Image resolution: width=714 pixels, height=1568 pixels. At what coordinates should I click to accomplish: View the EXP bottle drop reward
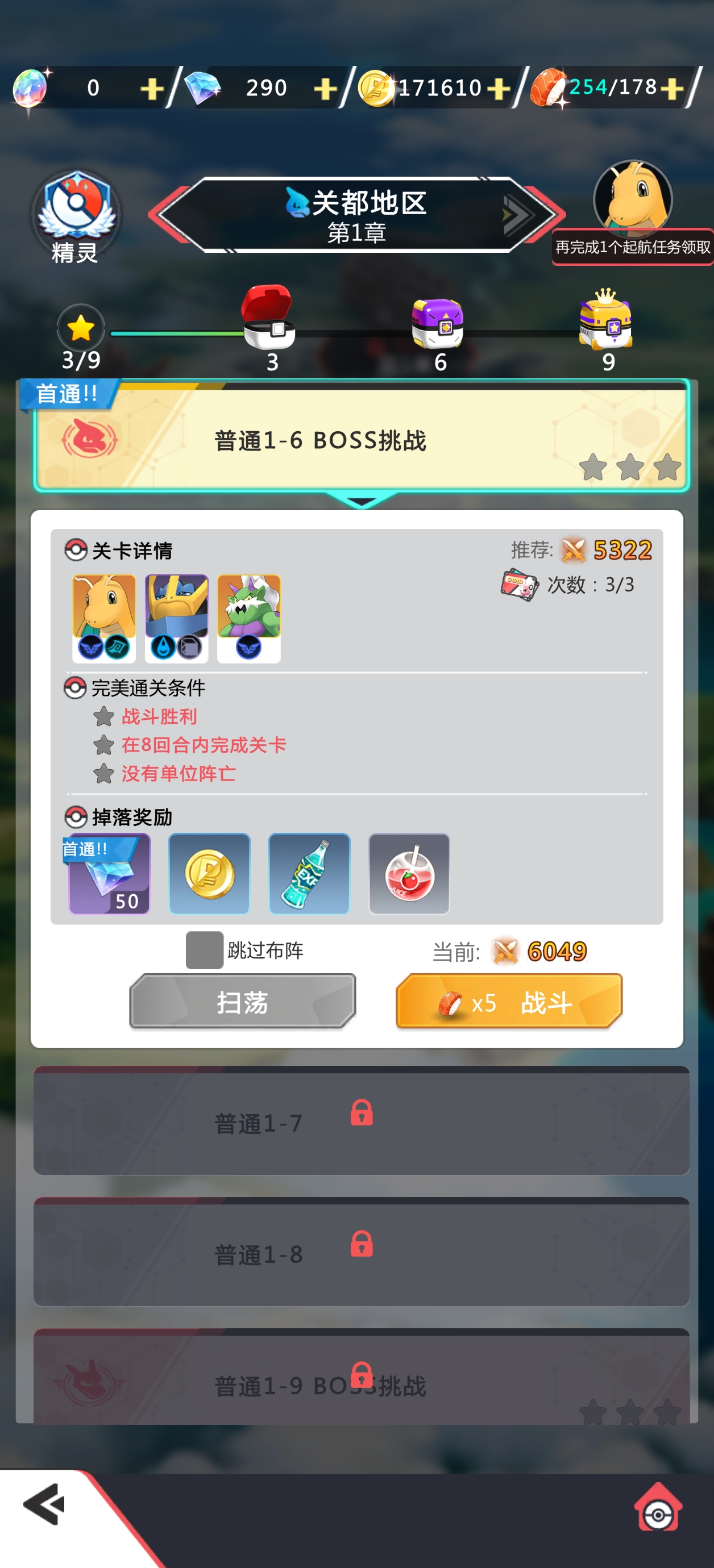[x=309, y=874]
